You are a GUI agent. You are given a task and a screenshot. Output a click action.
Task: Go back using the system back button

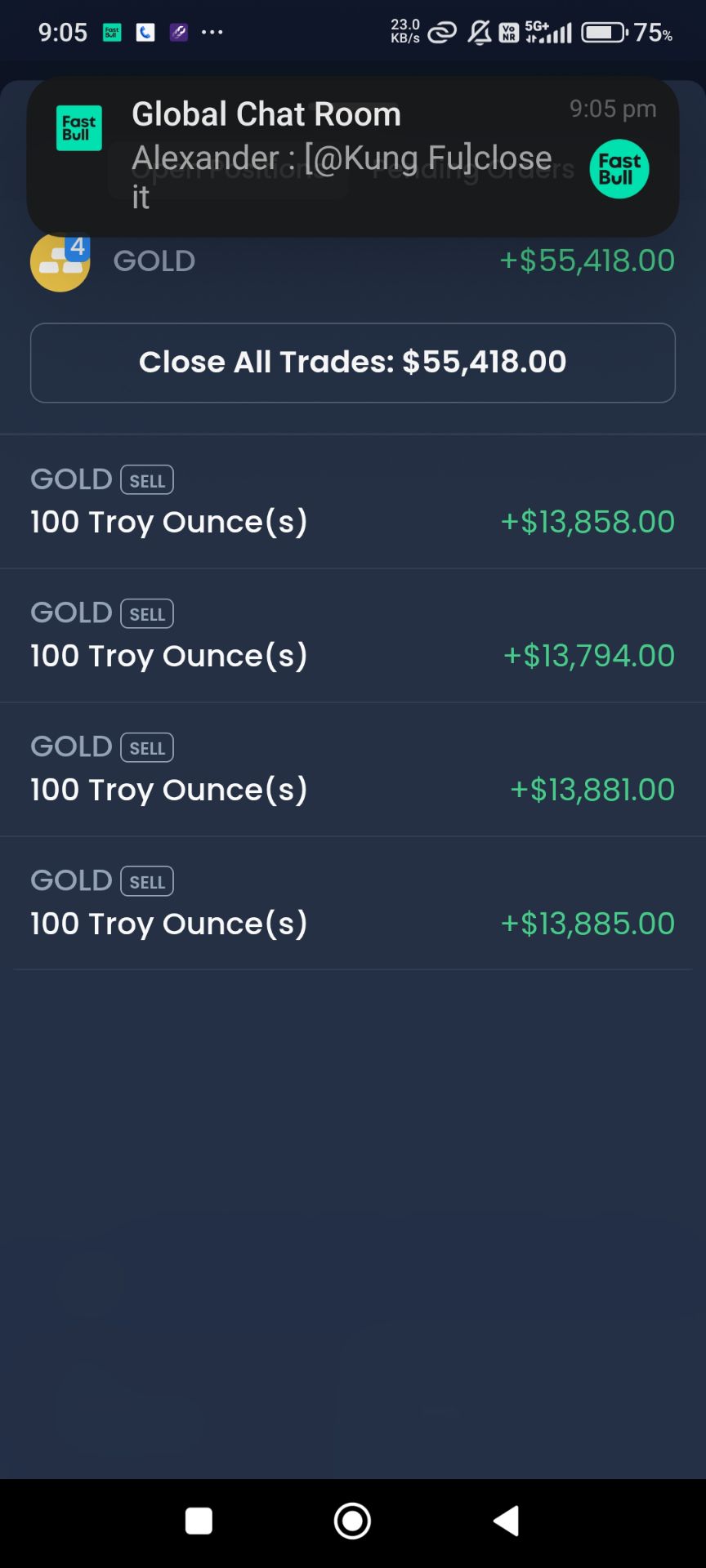tap(507, 1521)
